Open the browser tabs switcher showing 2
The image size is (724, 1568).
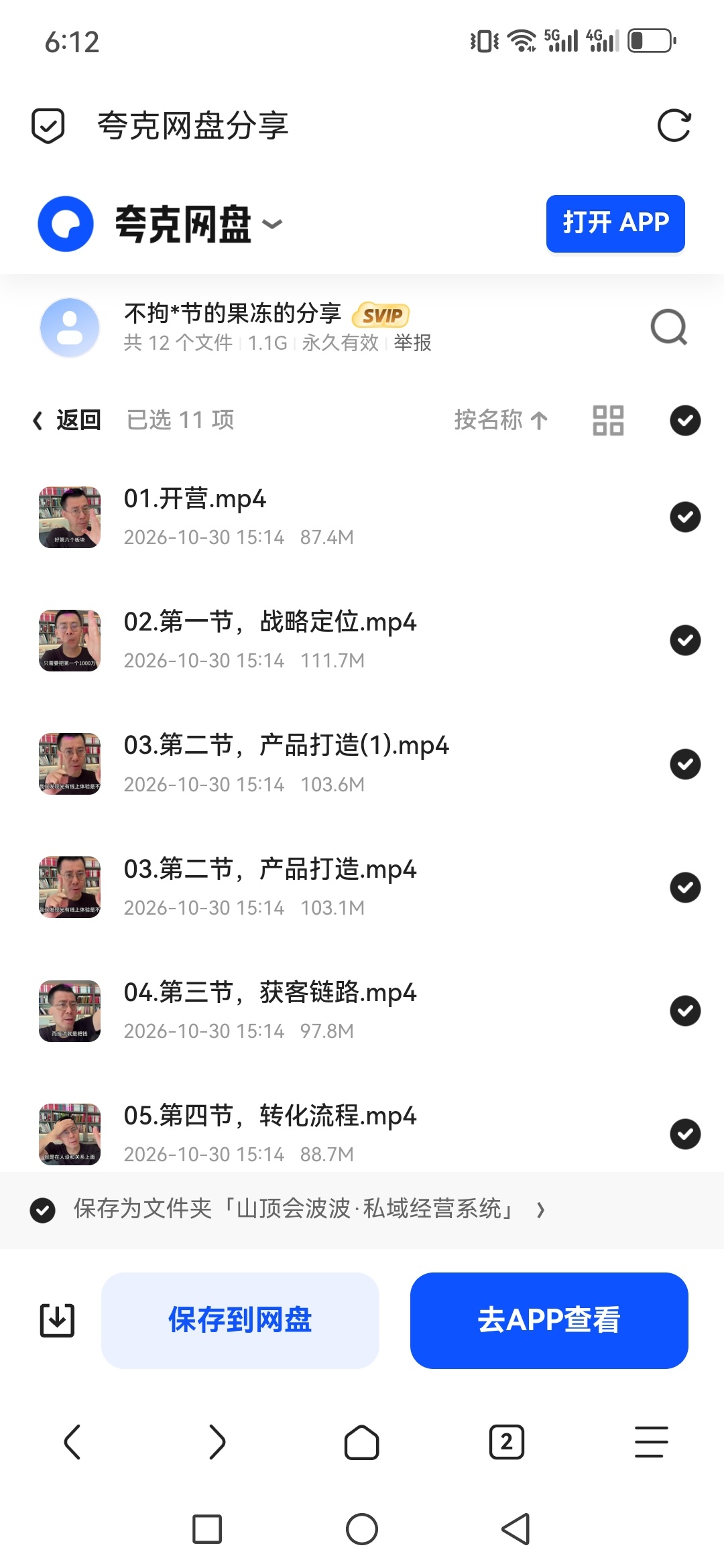507,1441
